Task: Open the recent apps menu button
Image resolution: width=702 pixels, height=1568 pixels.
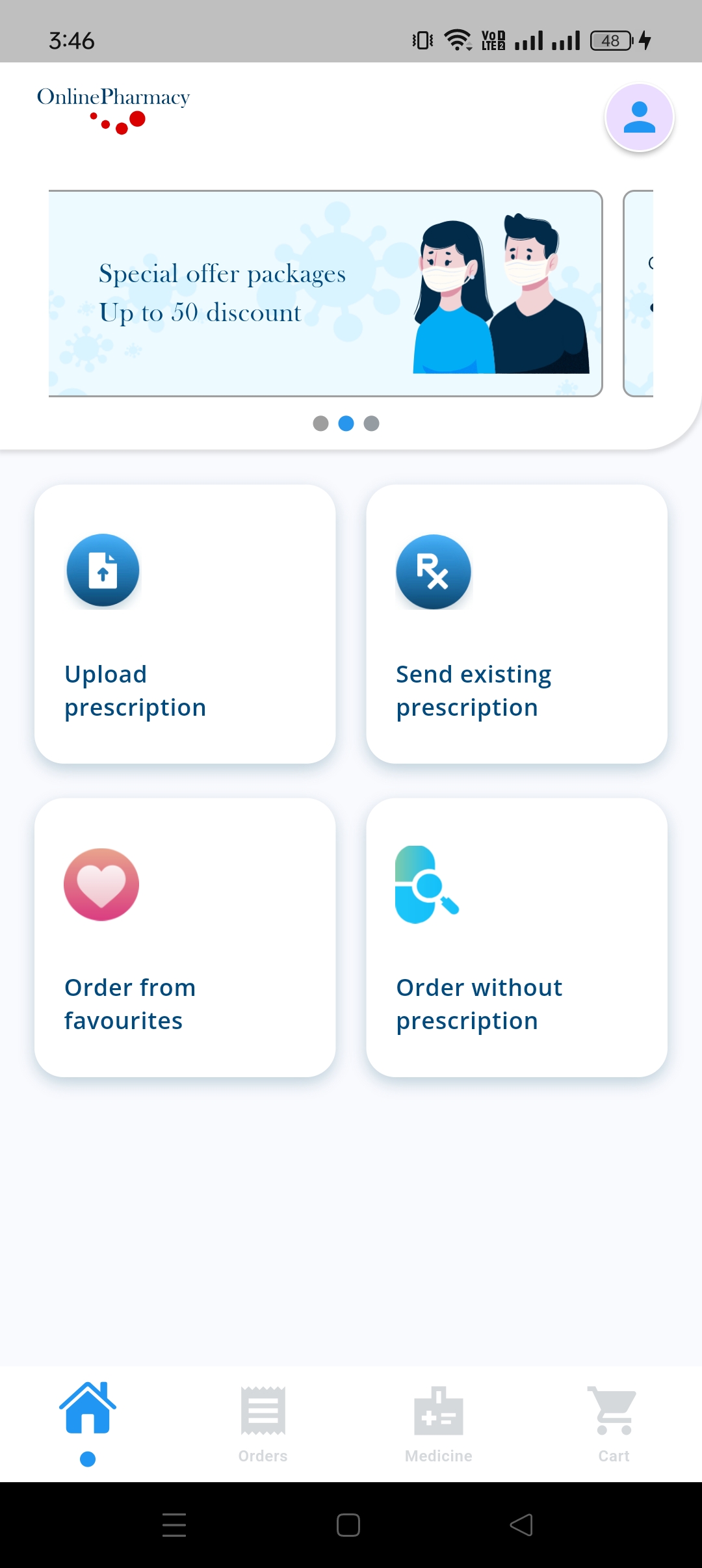Action: 174,1524
